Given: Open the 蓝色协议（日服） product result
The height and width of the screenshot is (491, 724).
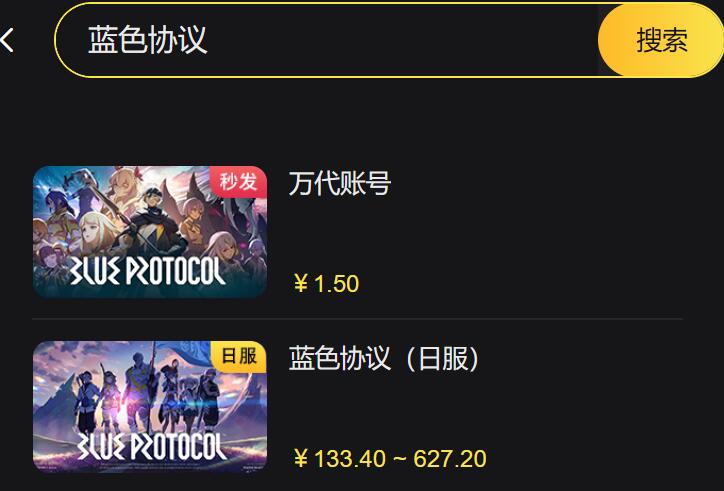Looking at the screenshot, I should tap(385, 359).
